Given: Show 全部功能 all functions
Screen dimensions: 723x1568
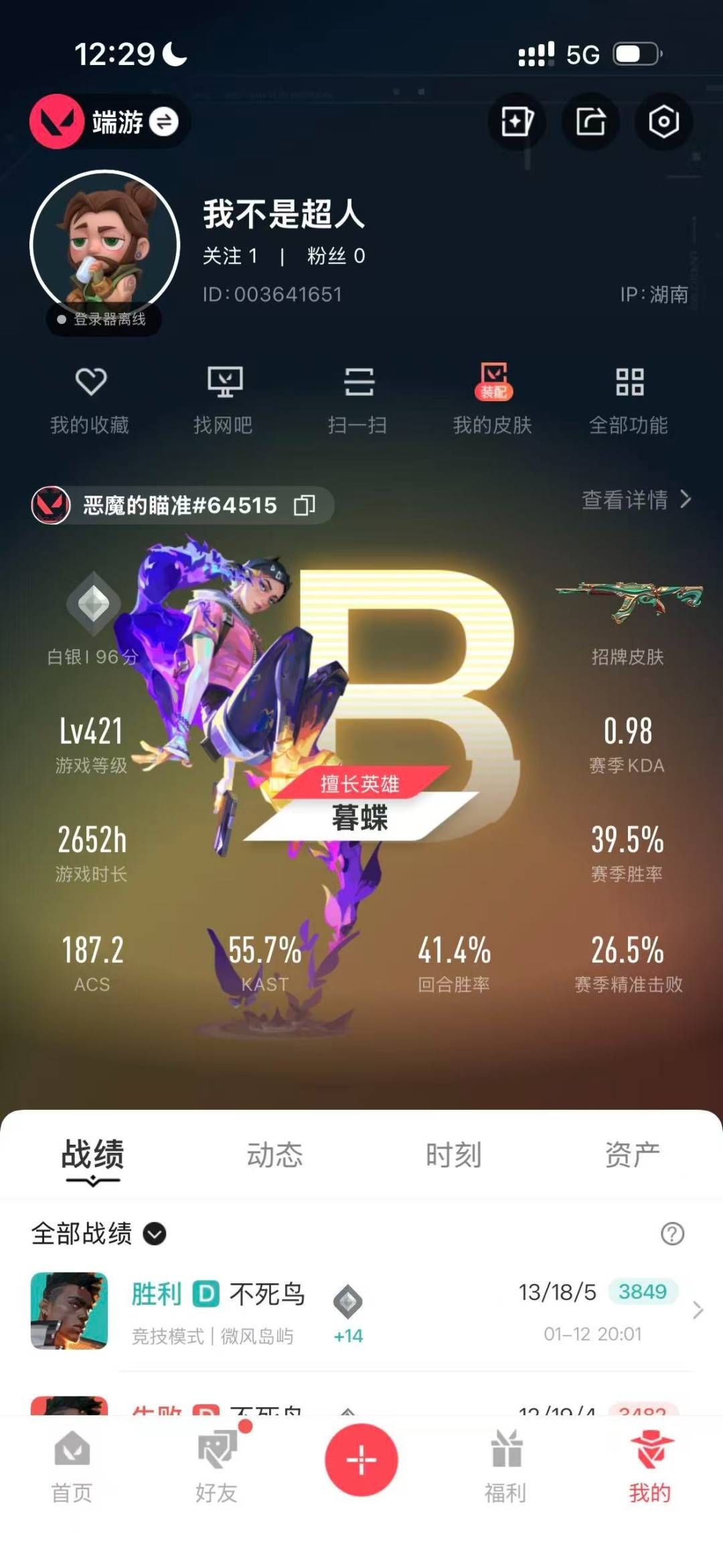Looking at the screenshot, I should click(629, 400).
